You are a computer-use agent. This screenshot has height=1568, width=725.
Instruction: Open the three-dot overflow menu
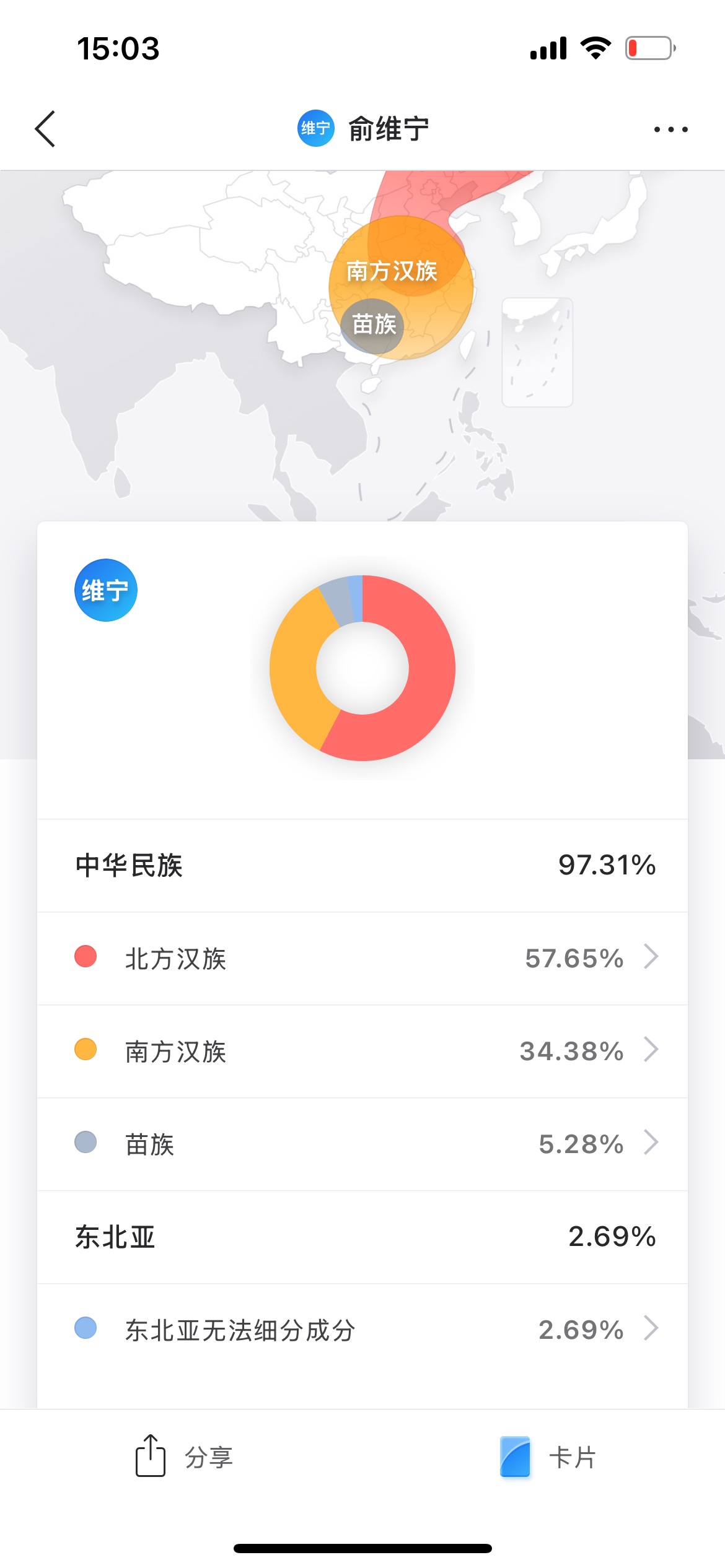point(670,129)
